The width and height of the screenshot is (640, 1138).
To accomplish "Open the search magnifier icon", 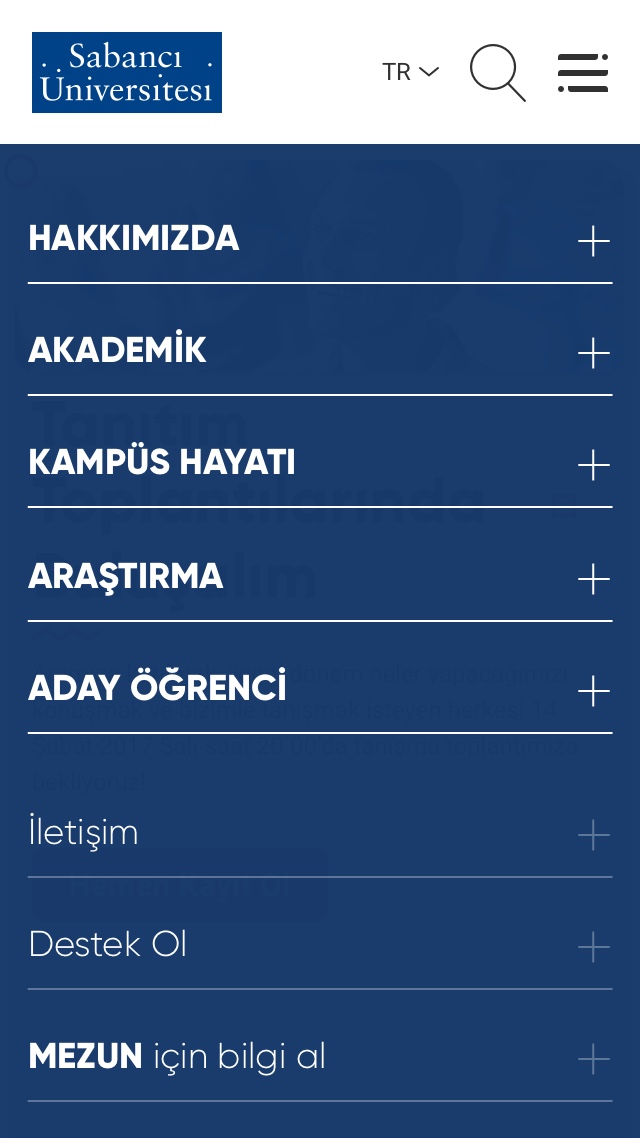I will 497,72.
